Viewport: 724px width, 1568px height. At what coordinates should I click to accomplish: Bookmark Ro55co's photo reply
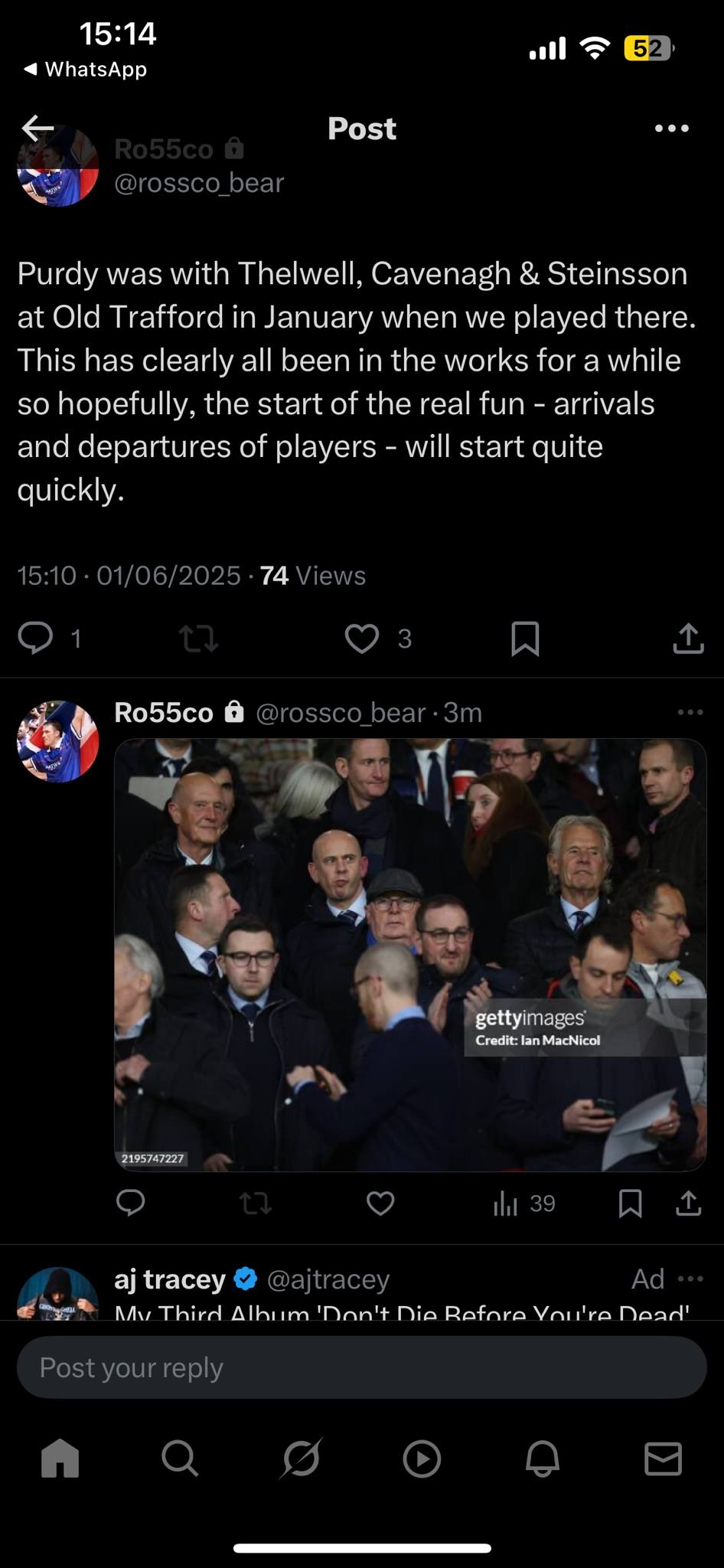pos(630,1204)
